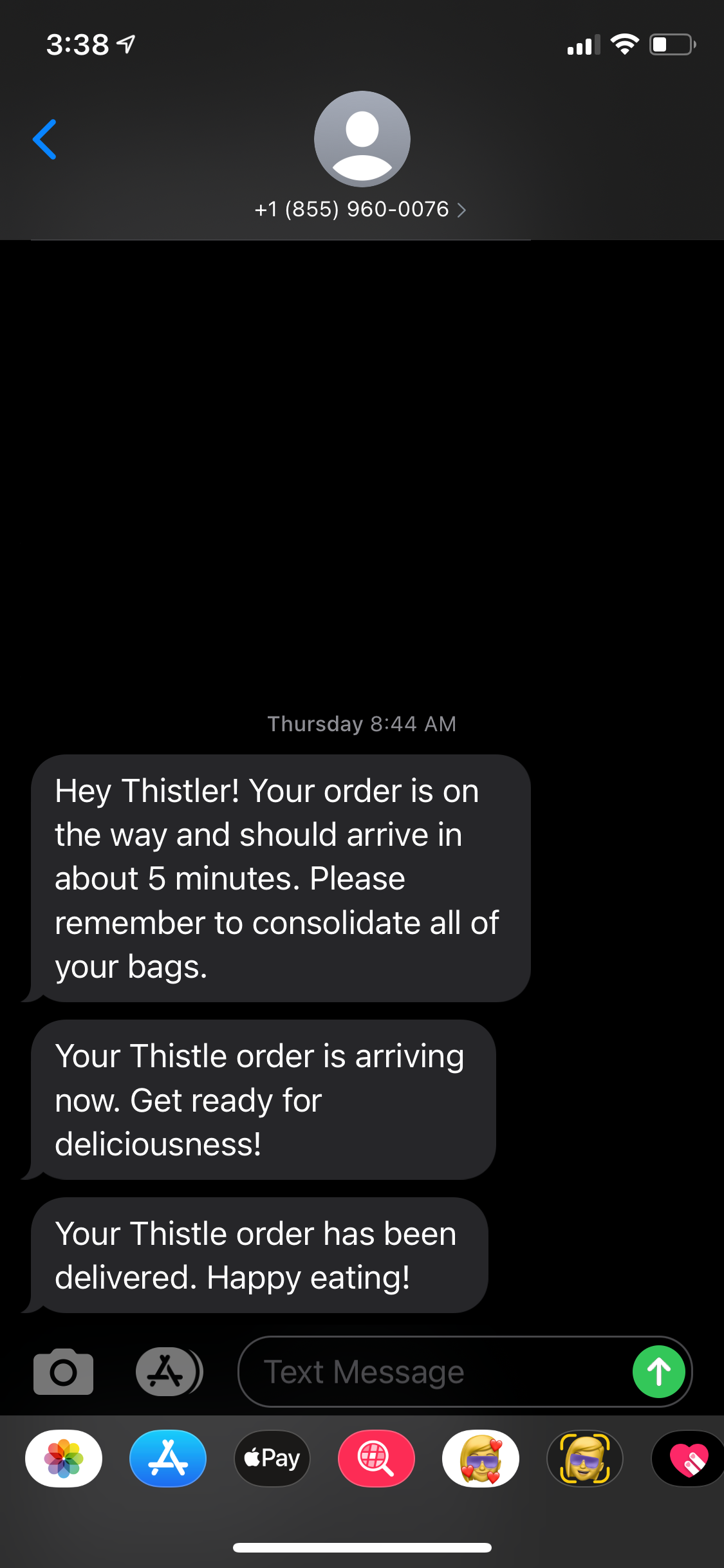Select Apple Pay in the app strip
Image resolution: width=724 pixels, height=1568 pixels.
(272, 1459)
